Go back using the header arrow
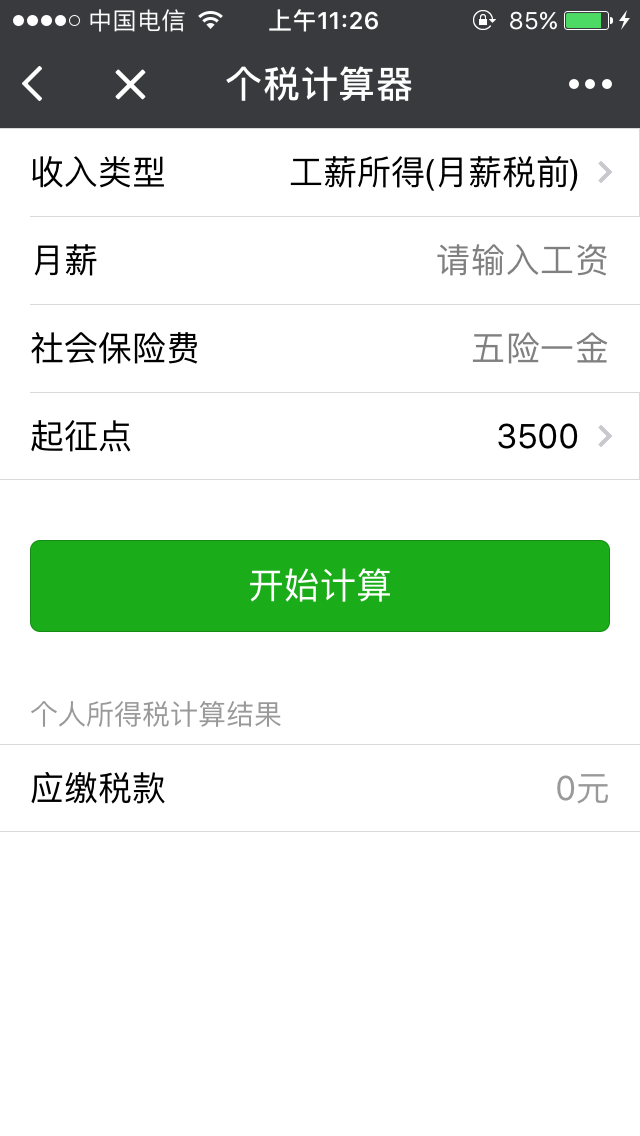 tap(33, 85)
